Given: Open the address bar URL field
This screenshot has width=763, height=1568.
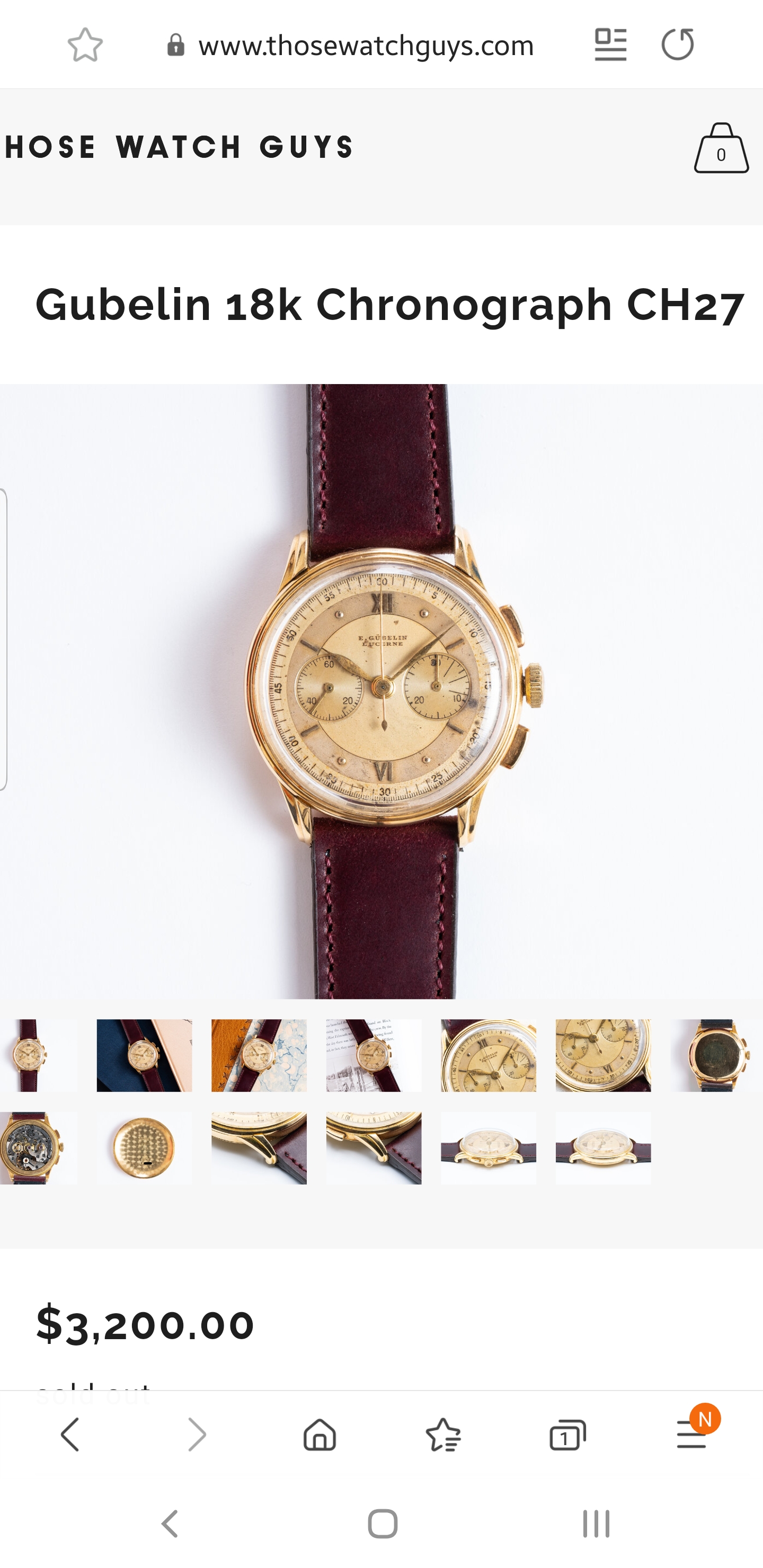Looking at the screenshot, I should click(x=366, y=46).
